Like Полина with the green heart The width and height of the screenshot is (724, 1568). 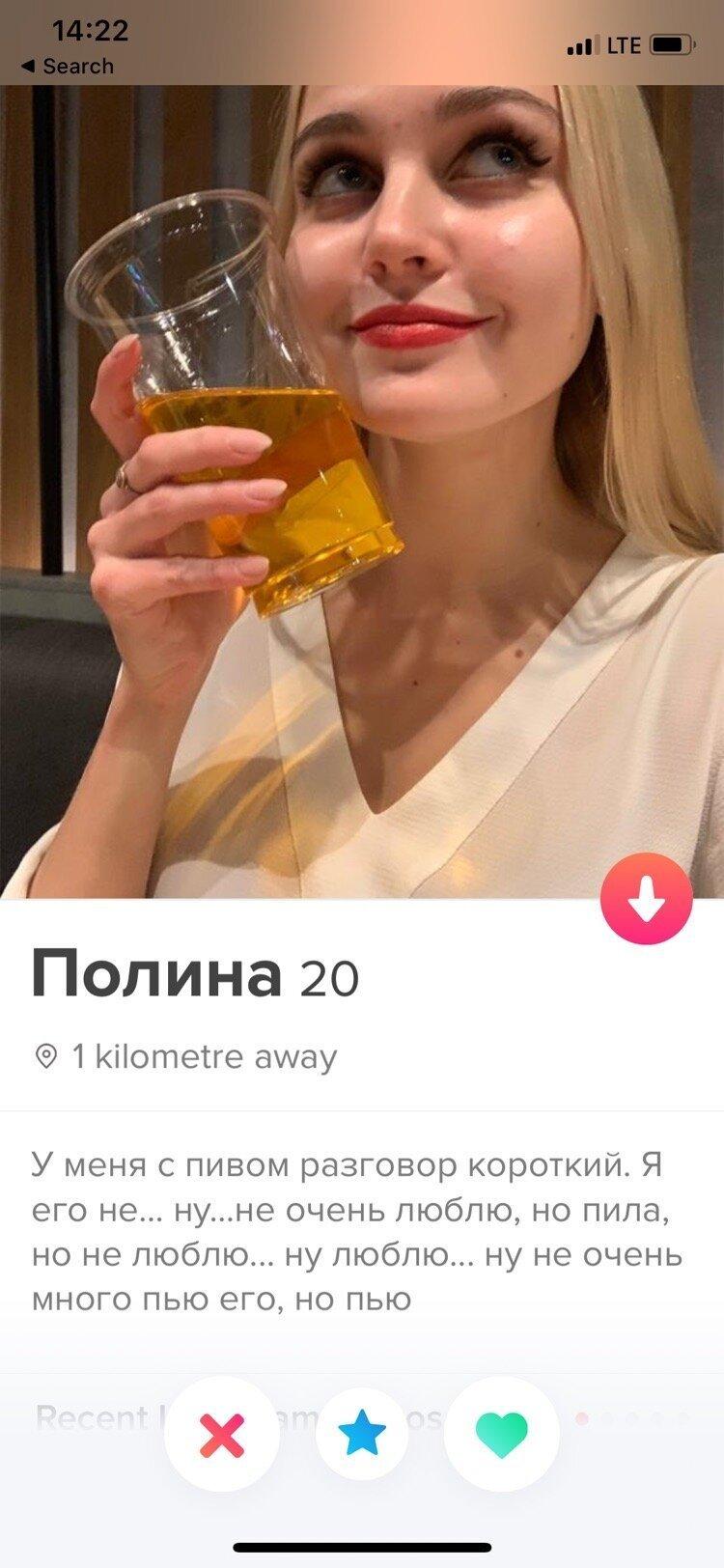coord(502,1433)
